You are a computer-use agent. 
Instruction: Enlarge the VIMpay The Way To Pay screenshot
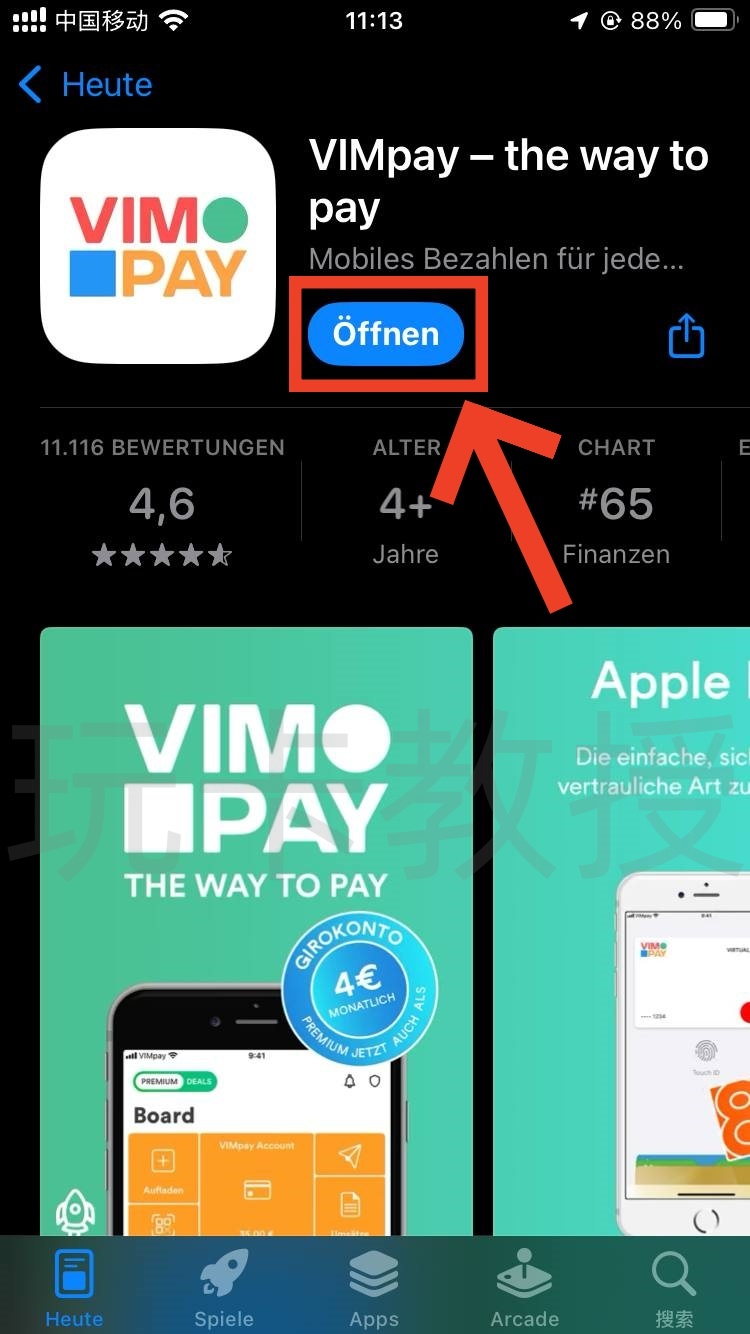coord(256,930)
